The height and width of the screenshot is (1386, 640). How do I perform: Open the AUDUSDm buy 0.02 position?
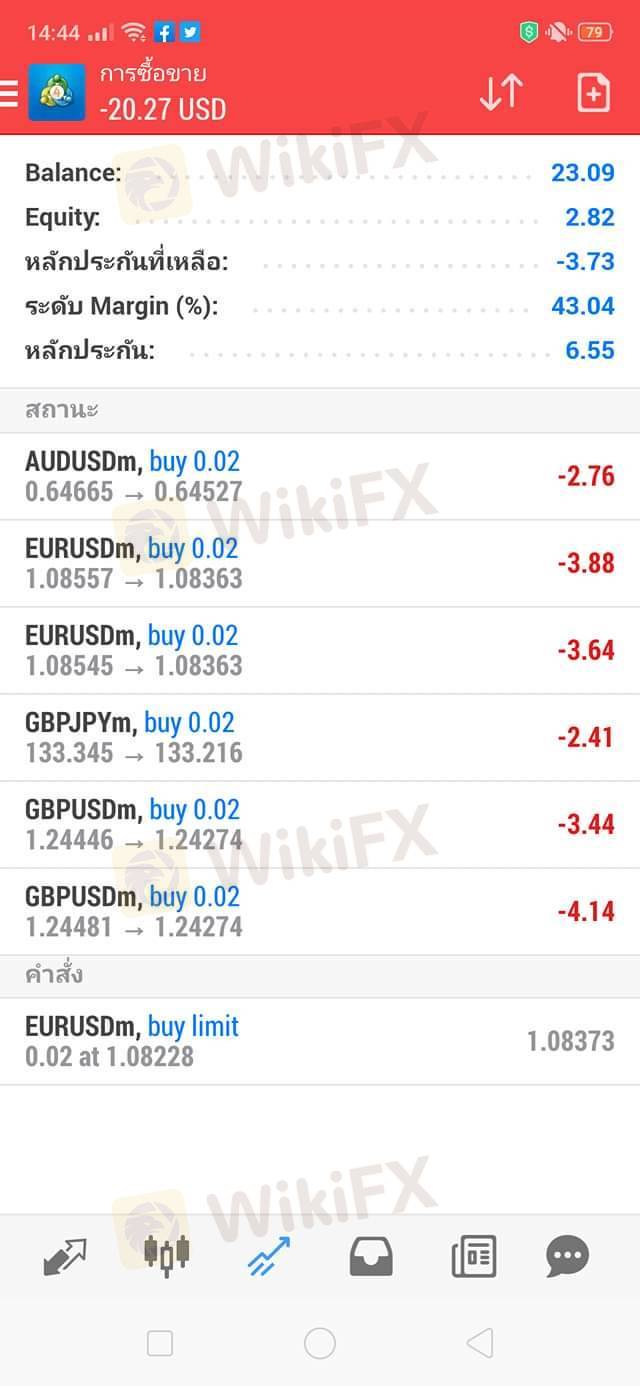coord(320,476)
